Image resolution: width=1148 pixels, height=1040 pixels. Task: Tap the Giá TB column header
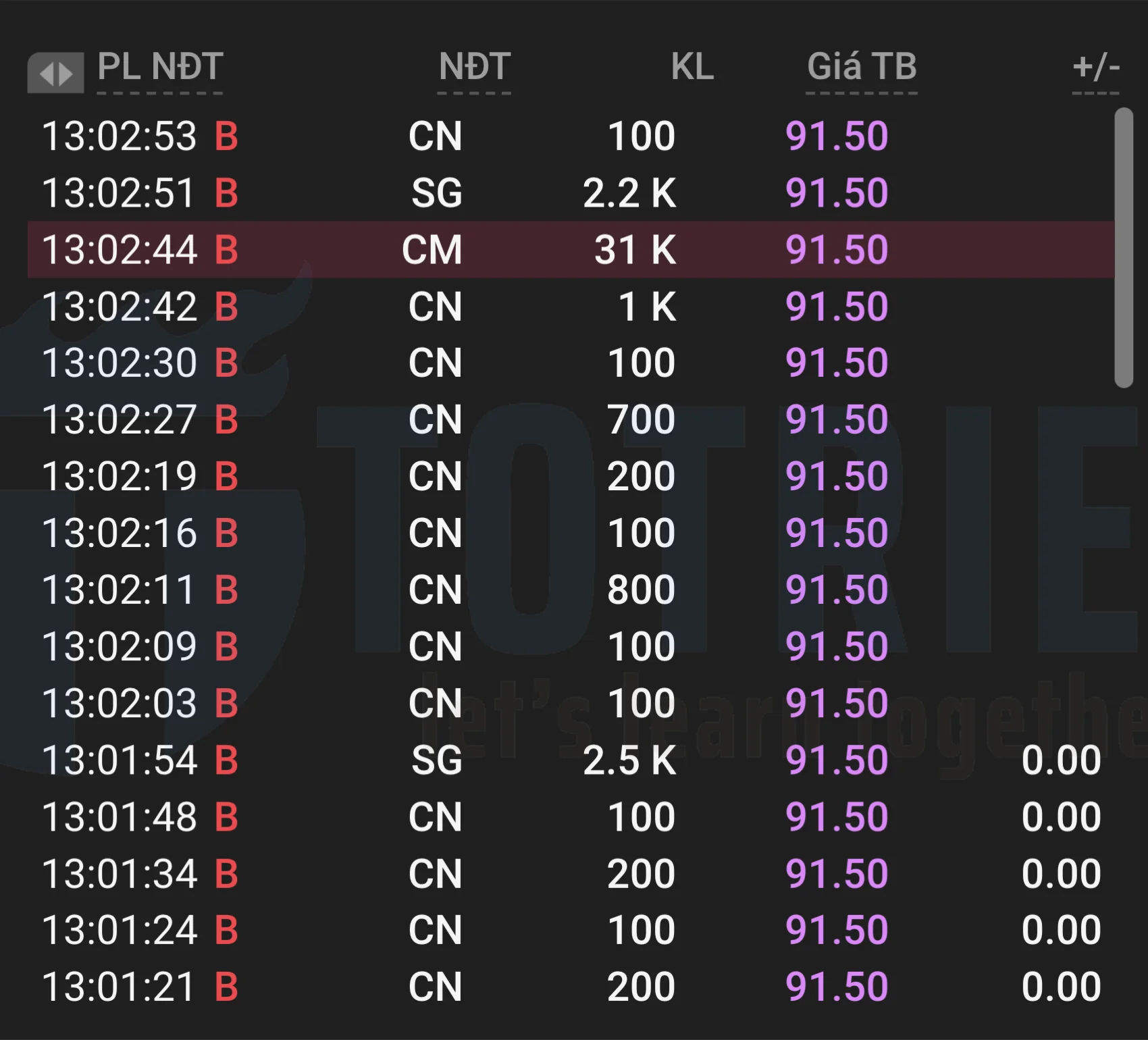click(862, 68)
